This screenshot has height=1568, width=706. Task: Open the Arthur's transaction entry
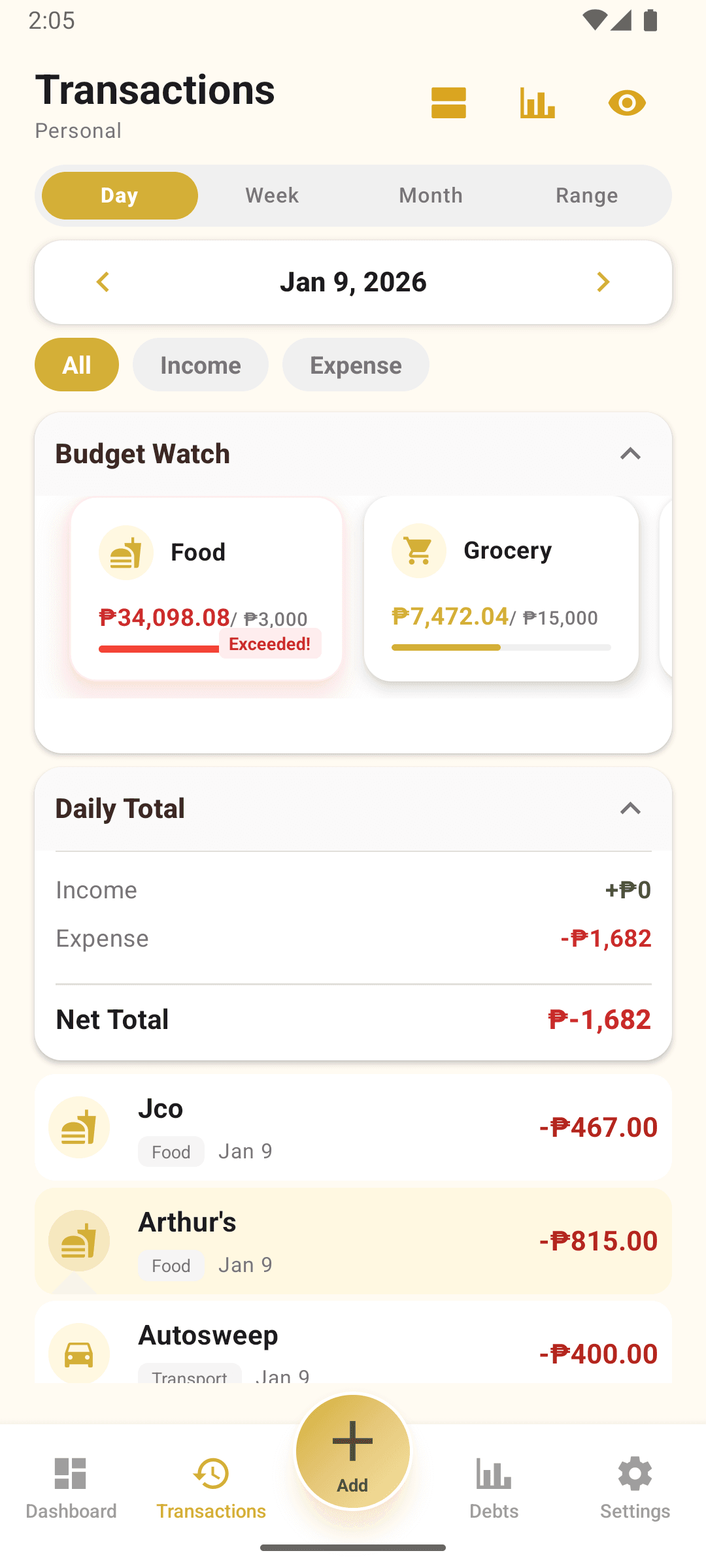[353, 1240]
